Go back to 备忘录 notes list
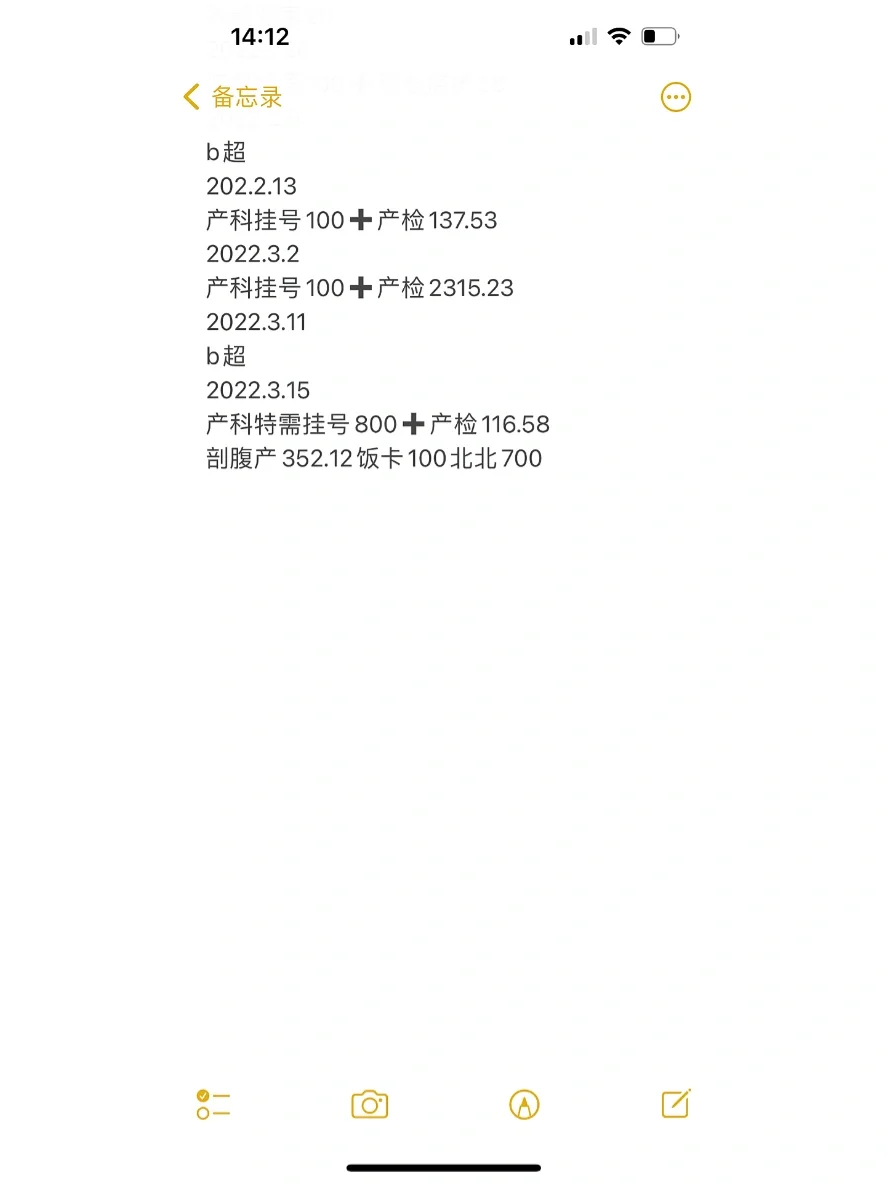 pos(233,97)
